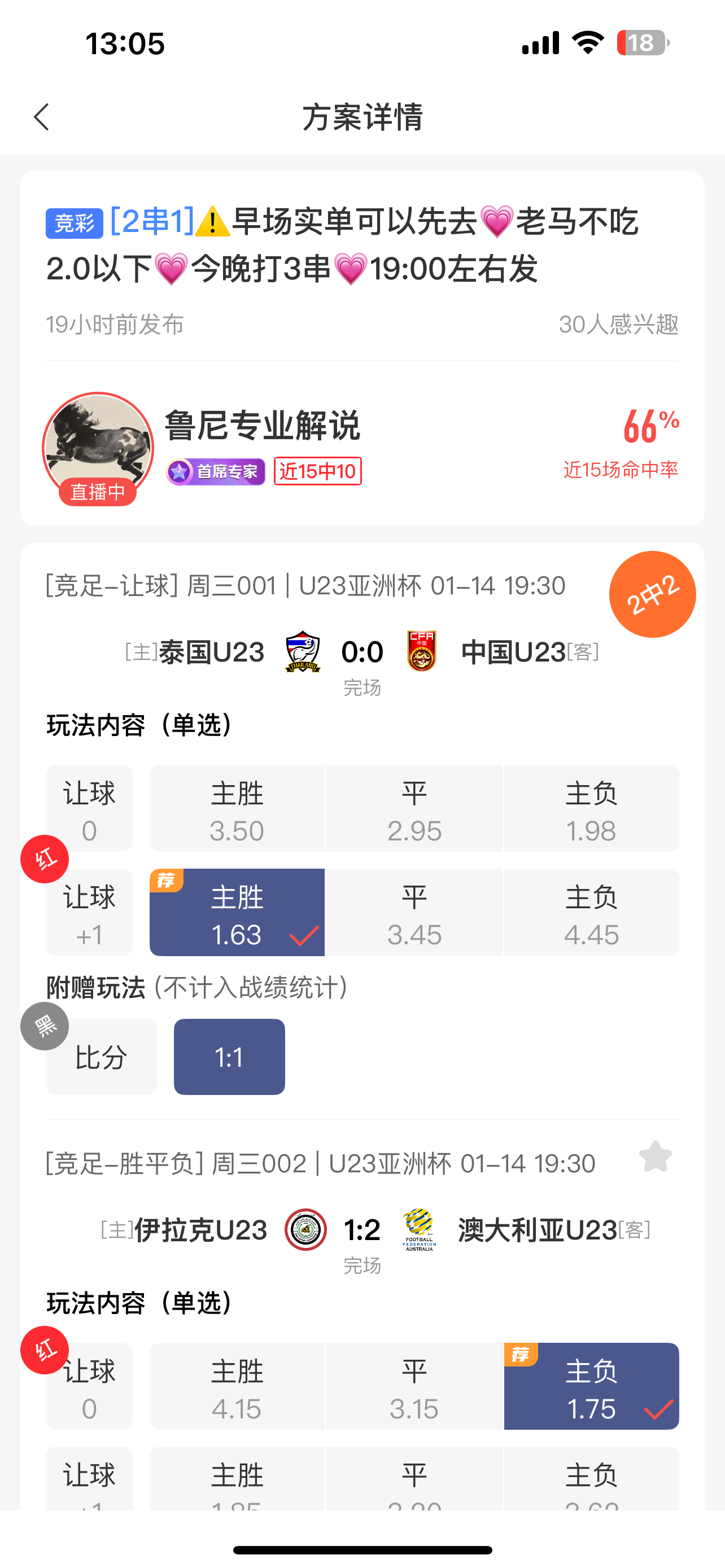
Task: View 鲁尼专业解说 expert profile
Action: (x=262, y=425)
